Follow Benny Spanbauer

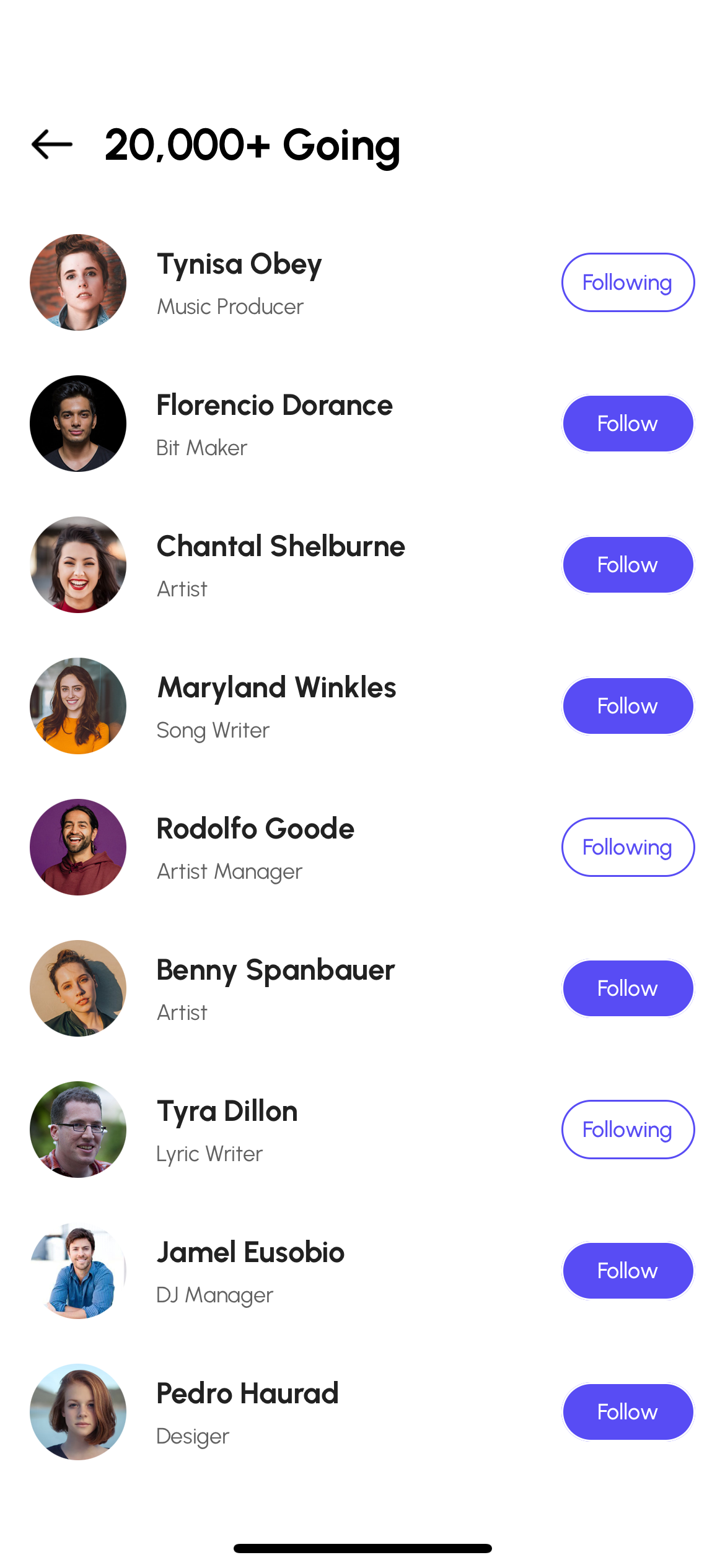coord(627,988)
